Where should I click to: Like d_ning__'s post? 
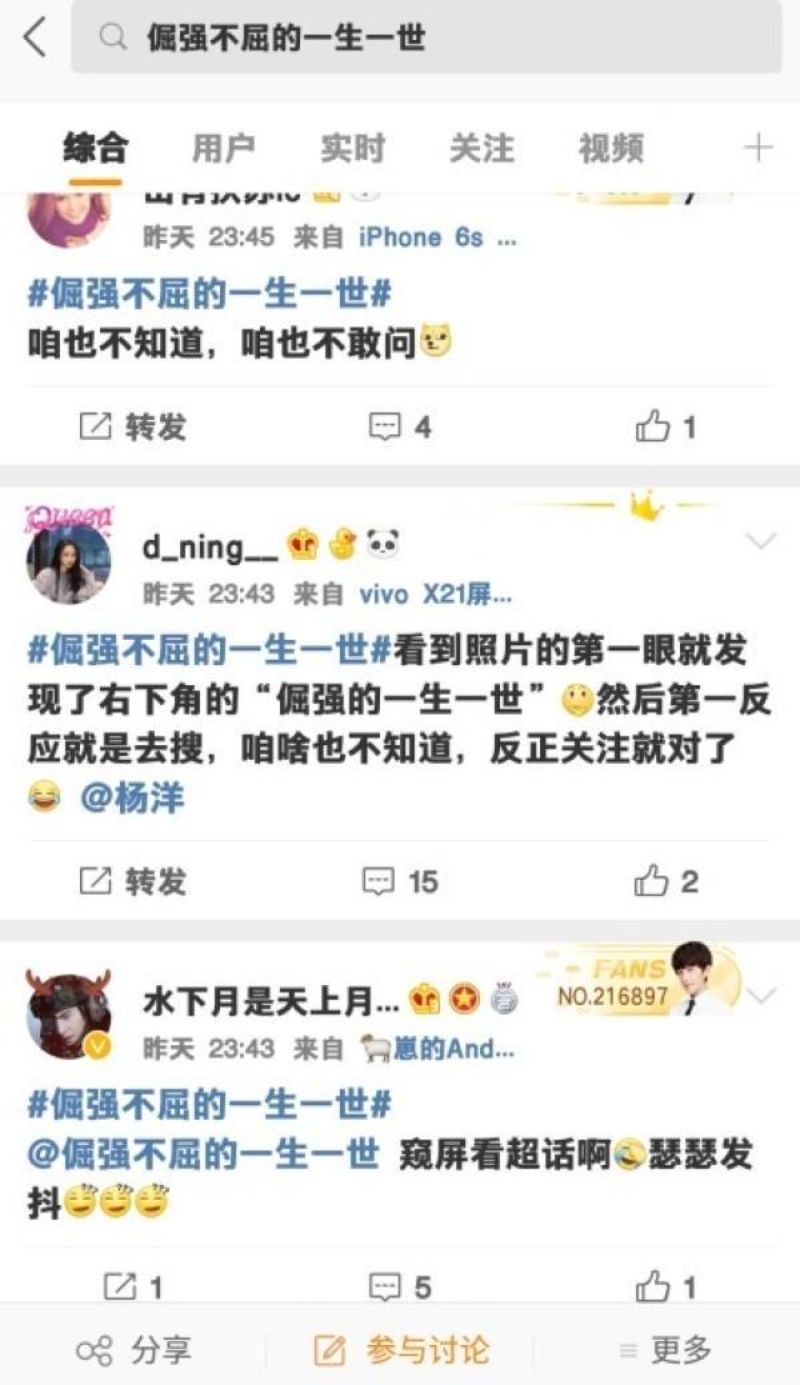(665, 881)
